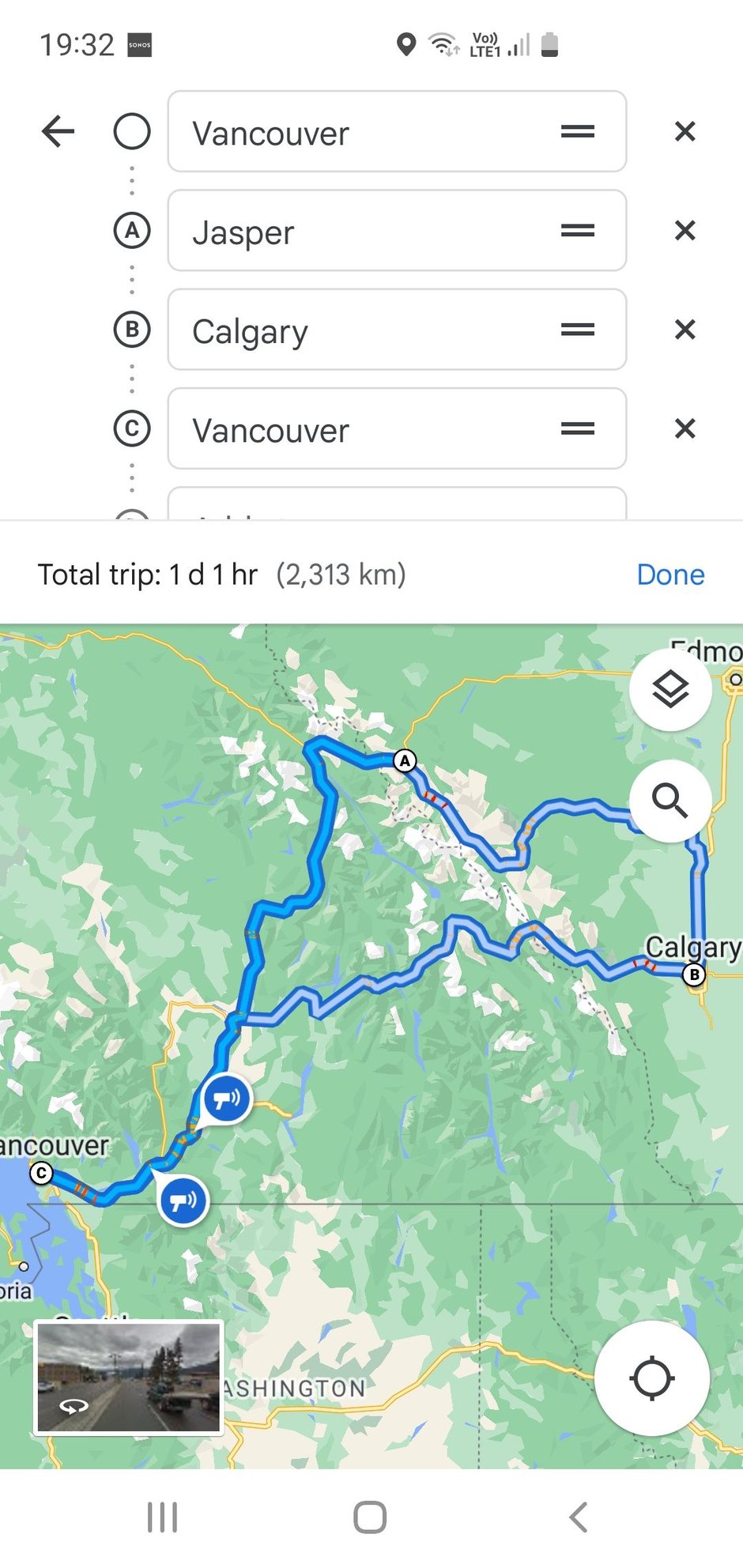Screen dimensions: 743x1568
Task: Delete stop C Vancouver
Action: [x=685, y=428]
